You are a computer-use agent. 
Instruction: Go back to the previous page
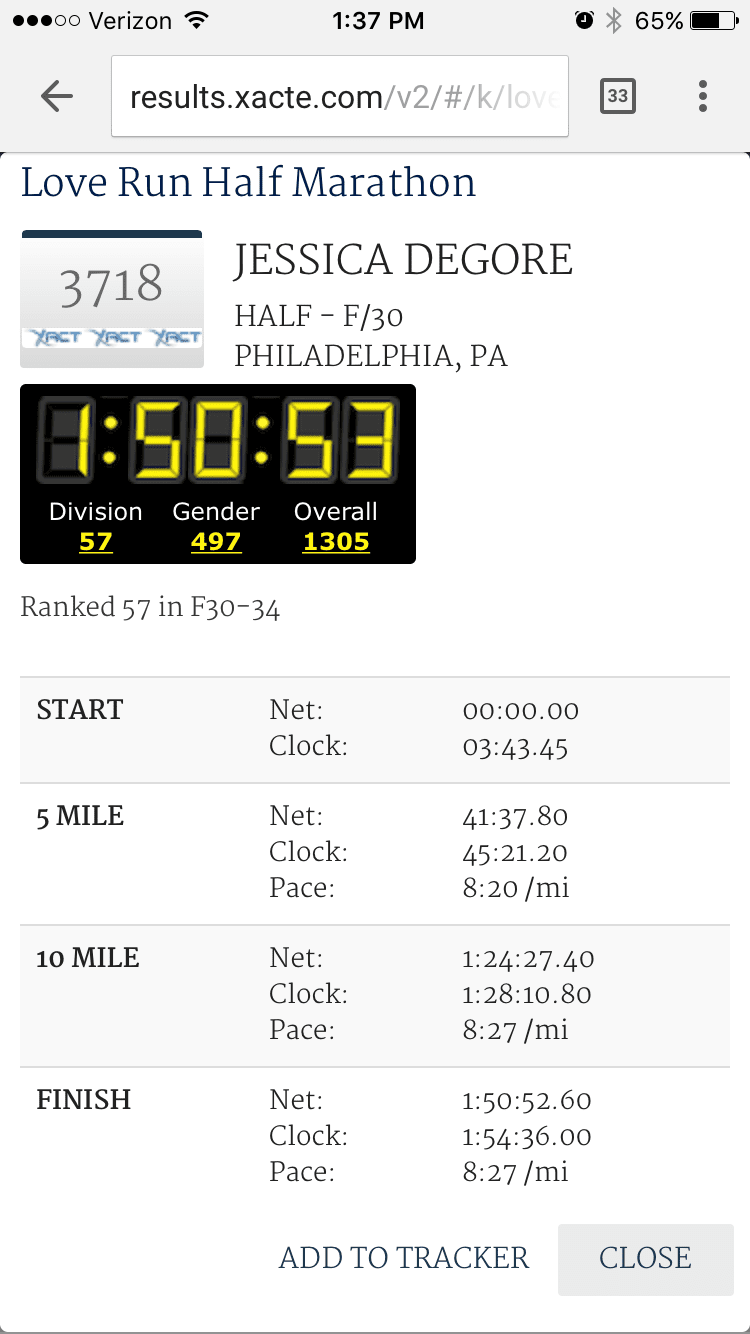57,97
